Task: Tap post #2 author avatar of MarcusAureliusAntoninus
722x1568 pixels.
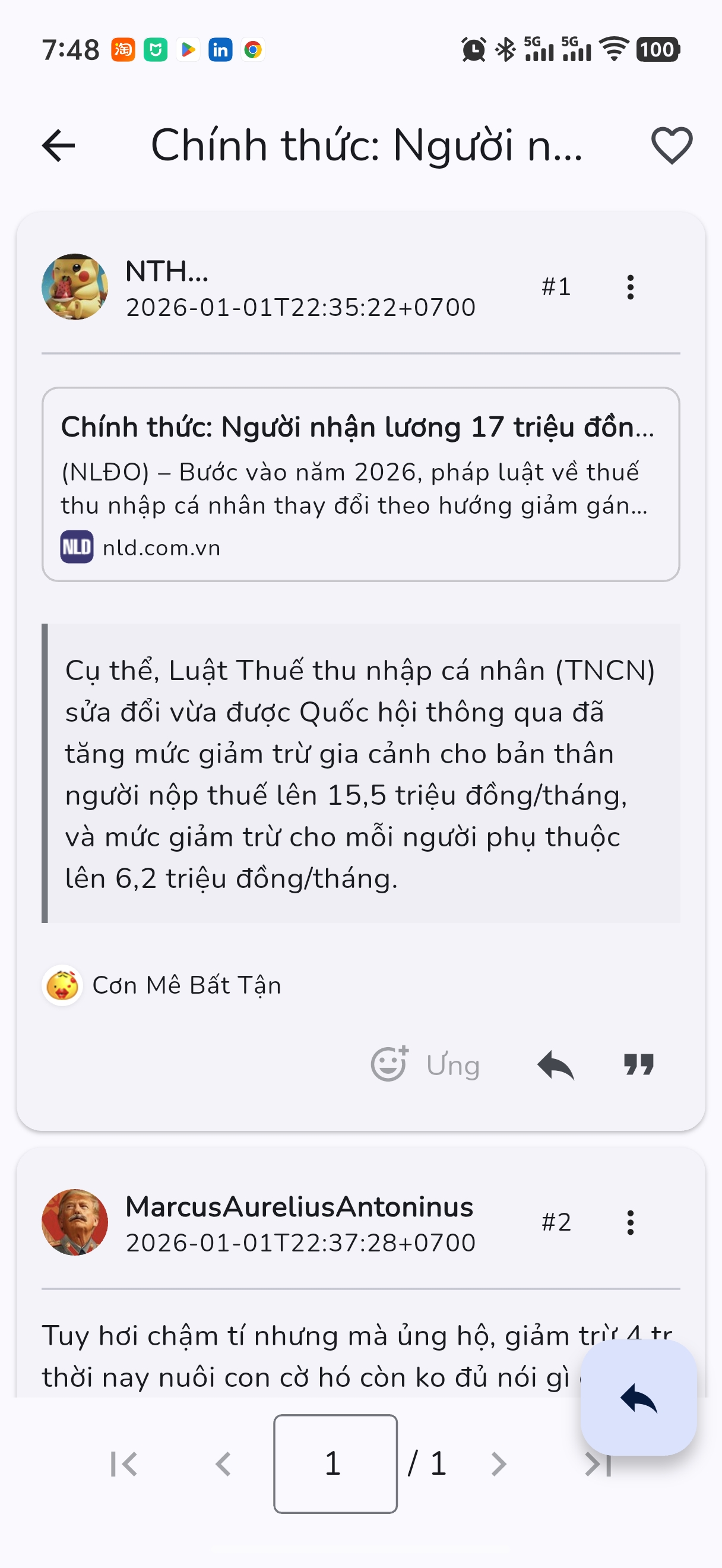Action: coord(75,1222)
